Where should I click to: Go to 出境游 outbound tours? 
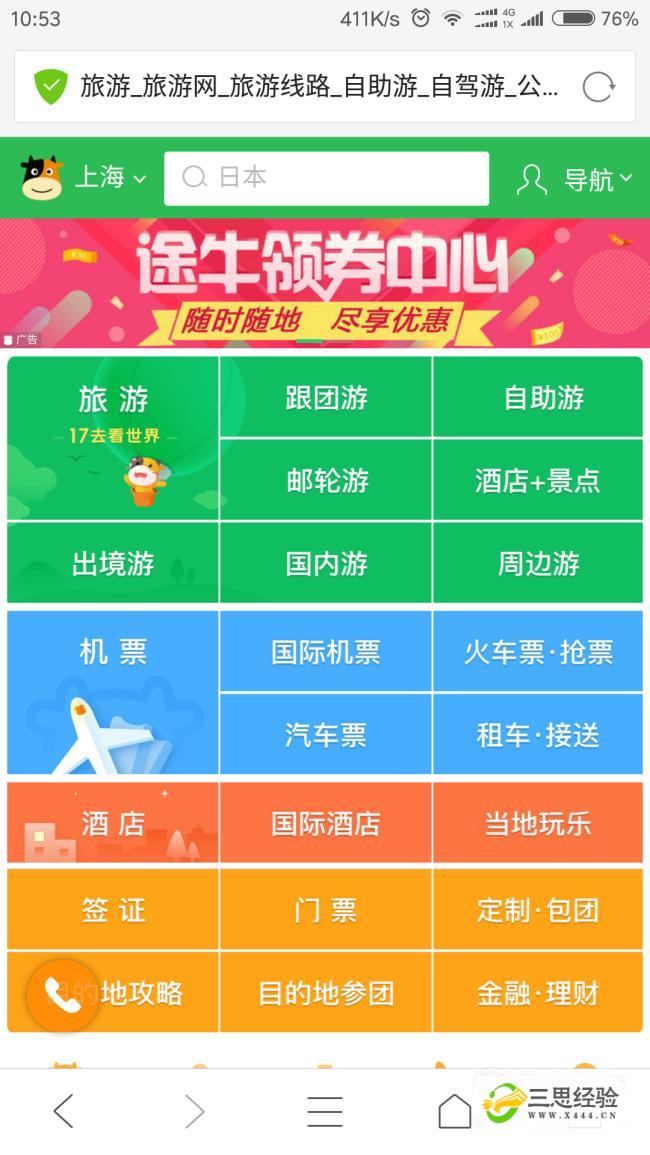pos(113,564)
